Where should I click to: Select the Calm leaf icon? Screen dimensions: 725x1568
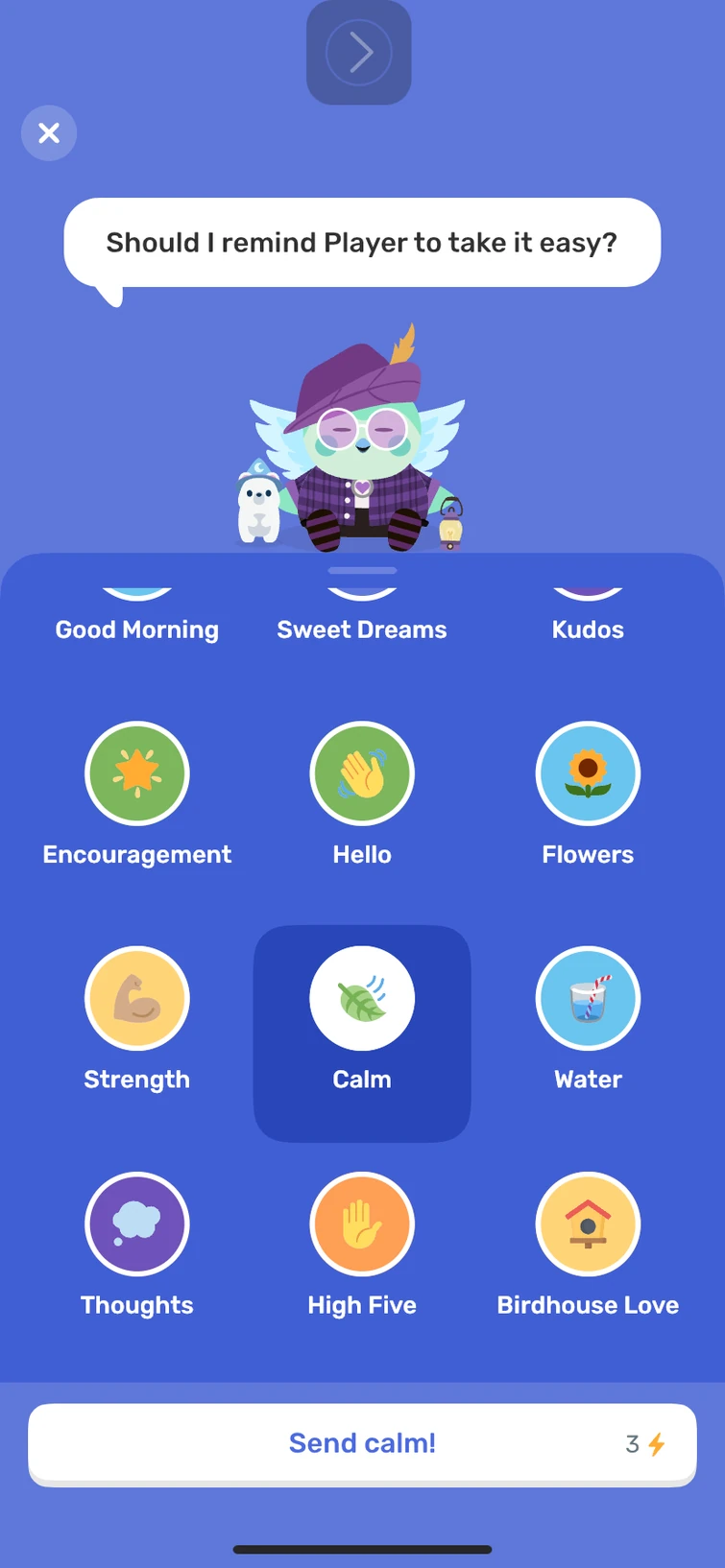[x=362, y=998]
